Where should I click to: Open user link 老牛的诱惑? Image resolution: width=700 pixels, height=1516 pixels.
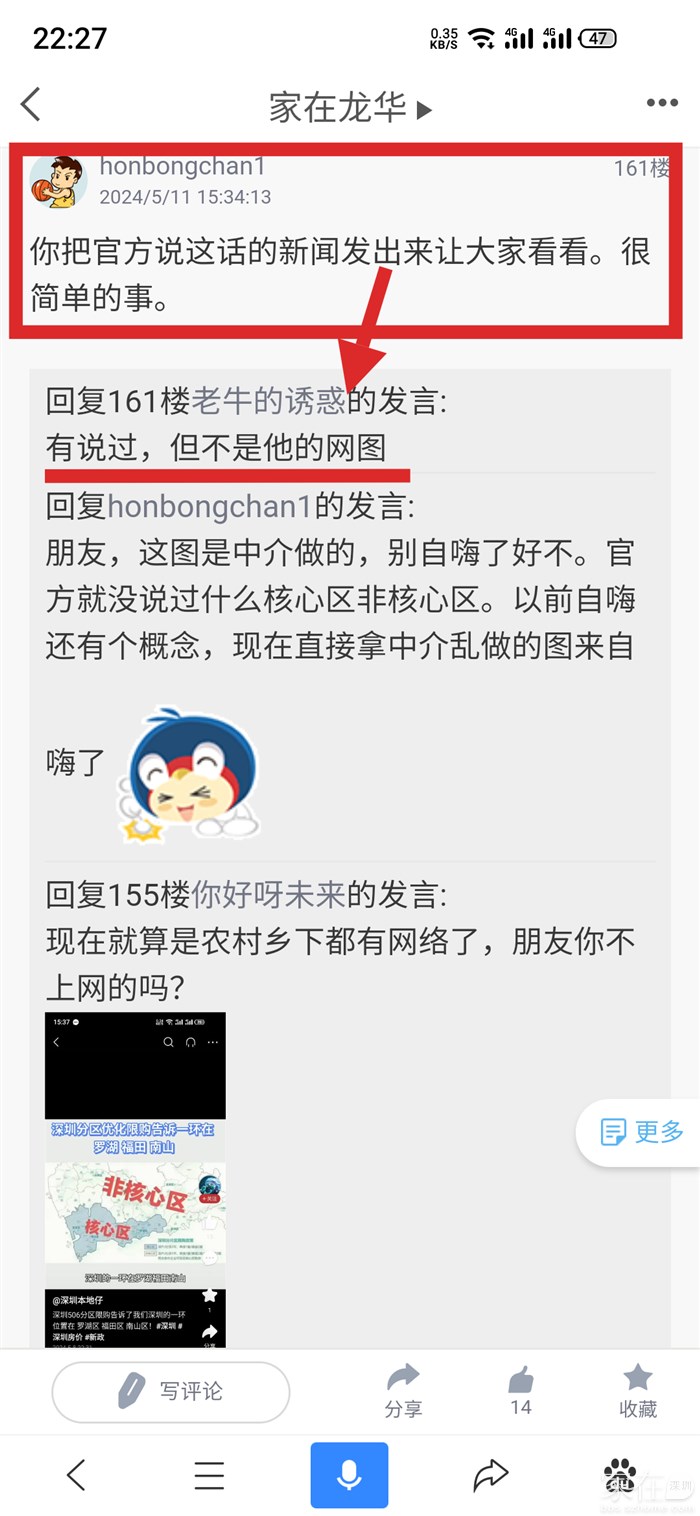[x=267, y=401]
